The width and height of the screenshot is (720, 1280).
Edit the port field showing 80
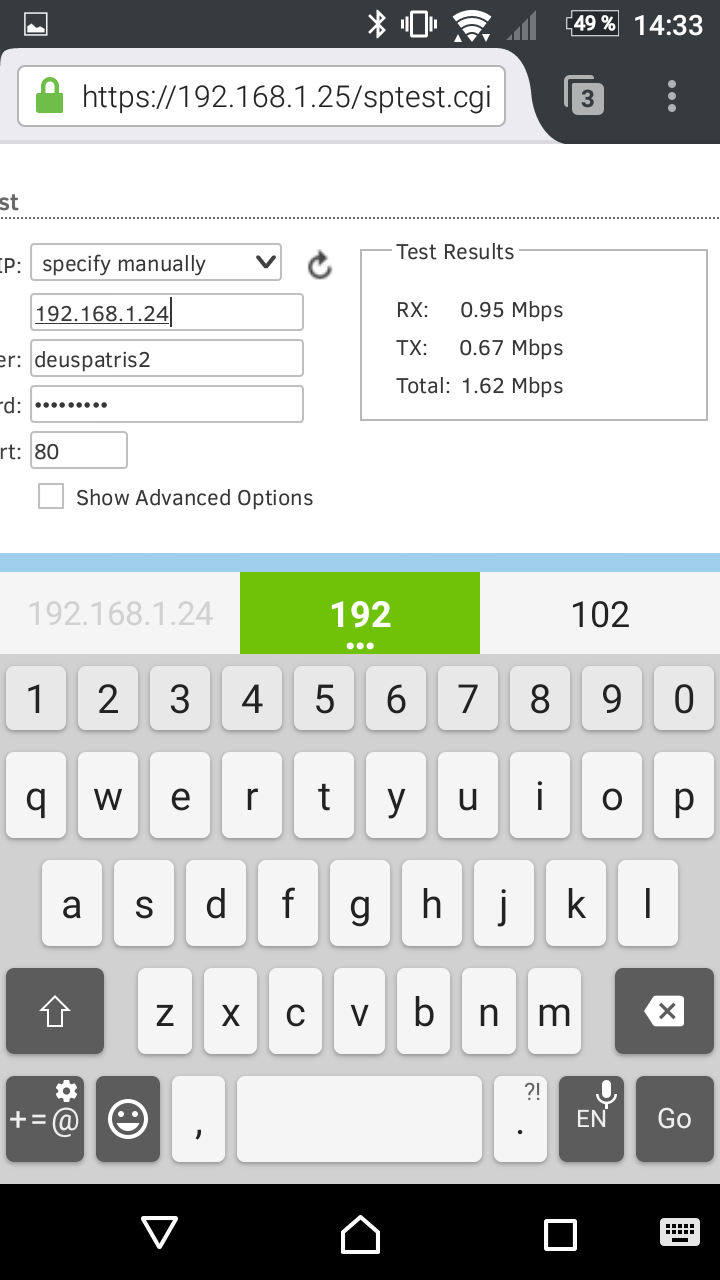(x=79, y=451)
